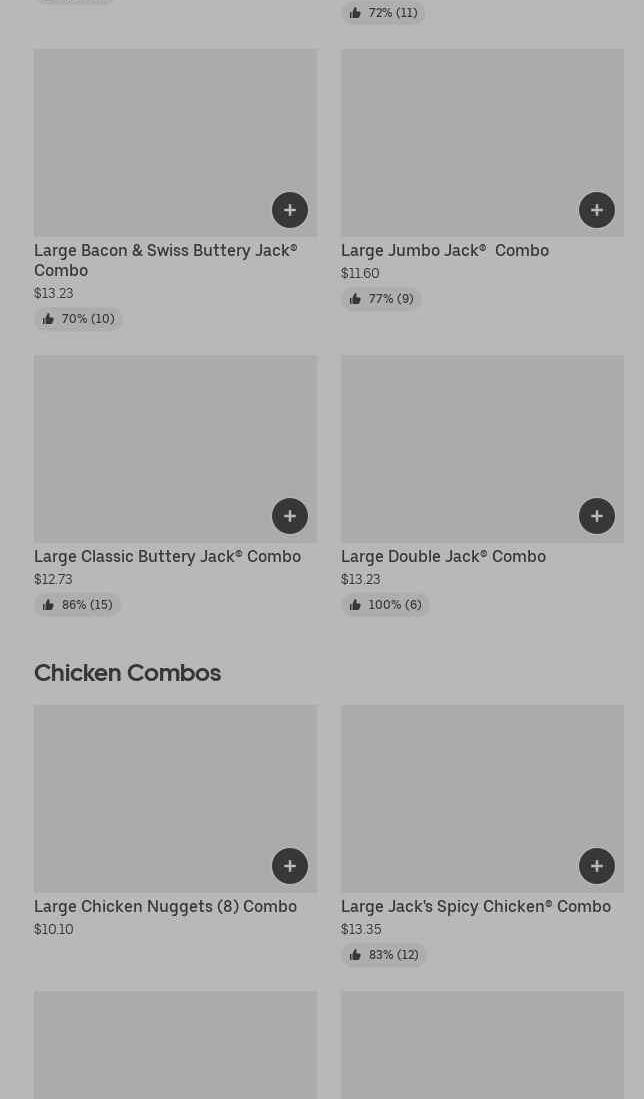644x1099 pixels.
Task: View Large Jack's Spicy Chicken Combo details
Action: [x=482, y=835]
